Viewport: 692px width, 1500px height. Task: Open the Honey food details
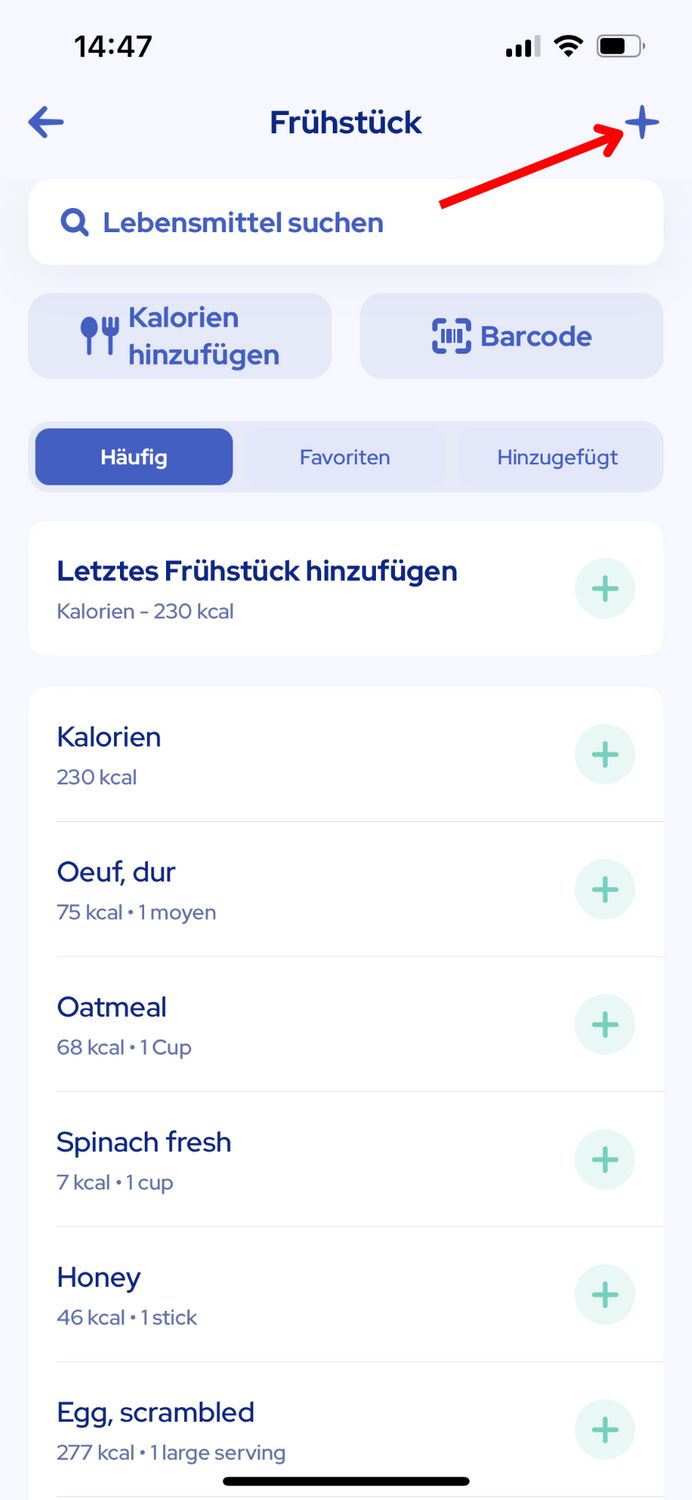point(250,1294)
